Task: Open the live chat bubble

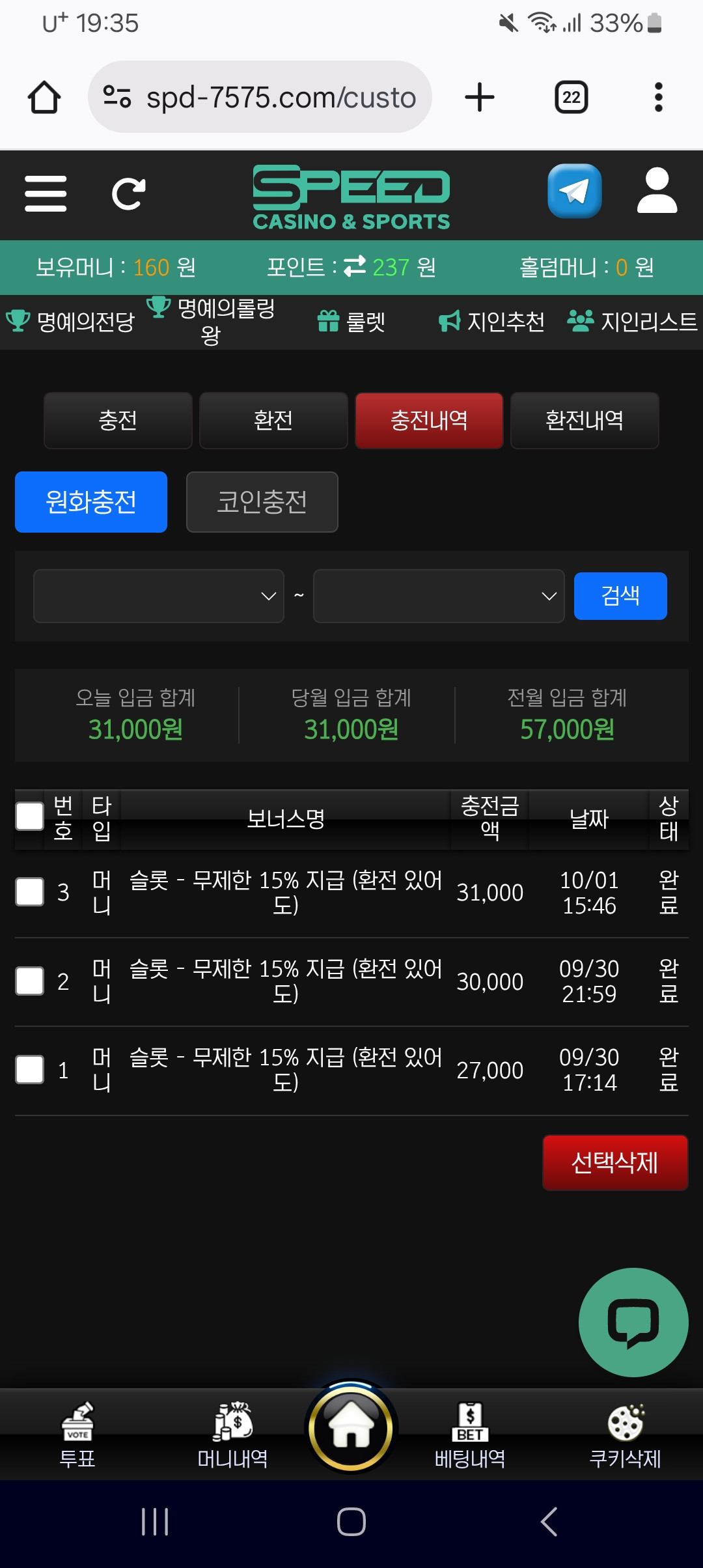Action: [633, 1322]
